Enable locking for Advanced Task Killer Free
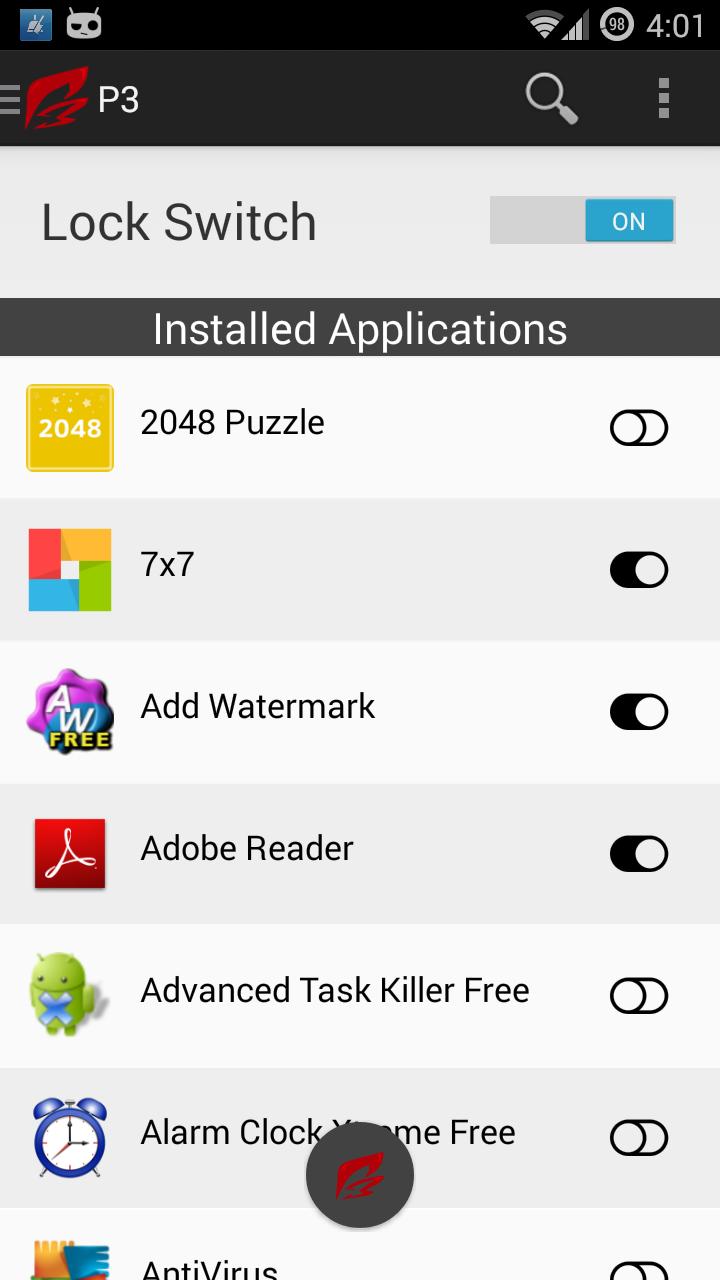 pos(639,995)
